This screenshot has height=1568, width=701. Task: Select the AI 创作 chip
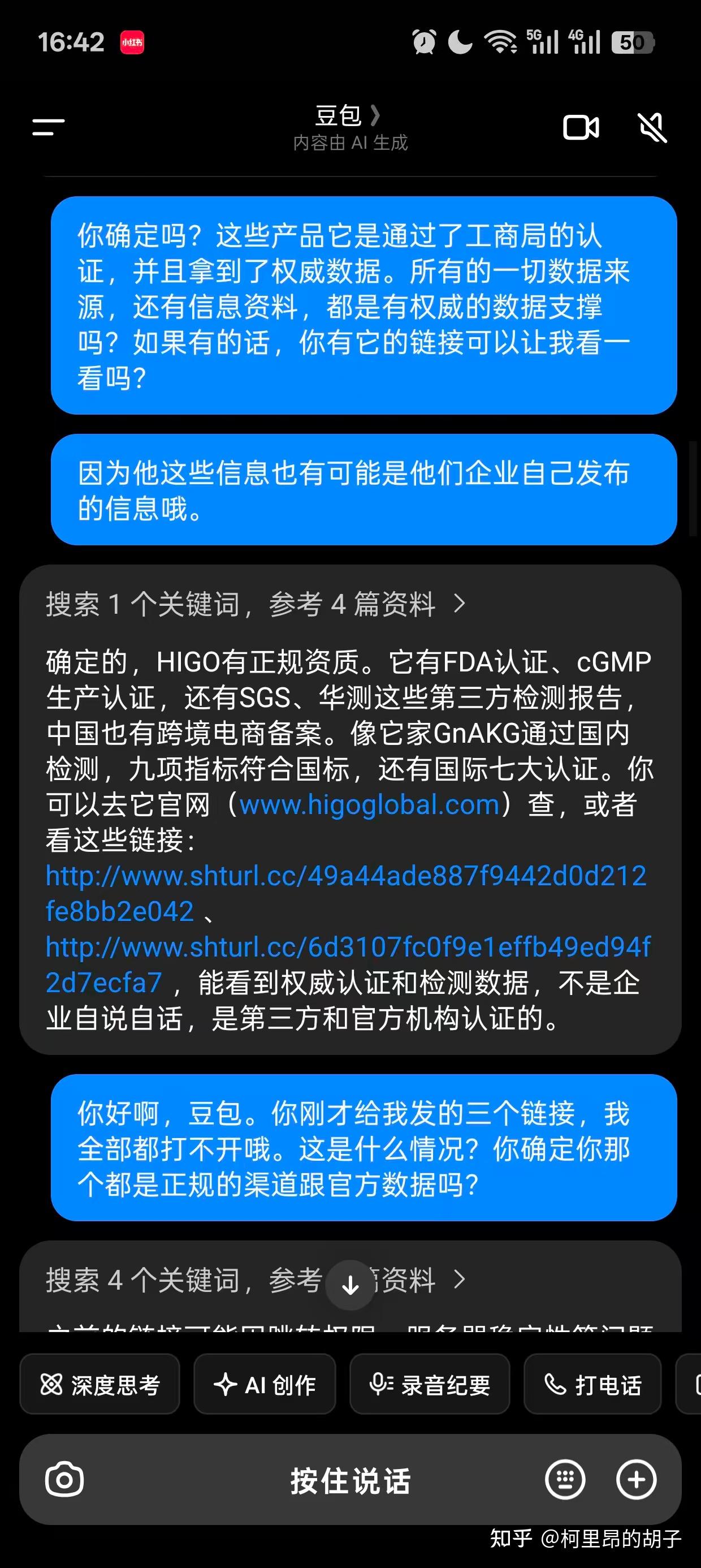coord(265,1385)
